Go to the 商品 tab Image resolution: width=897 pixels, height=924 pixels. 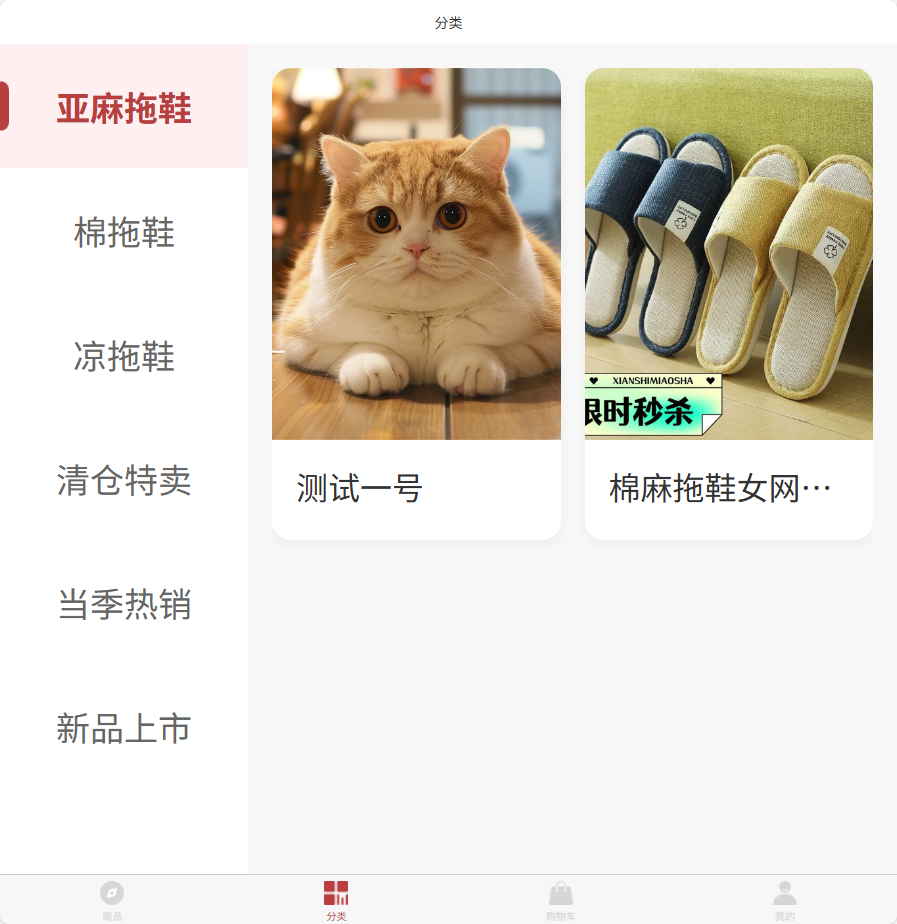(x=112, y=900)
